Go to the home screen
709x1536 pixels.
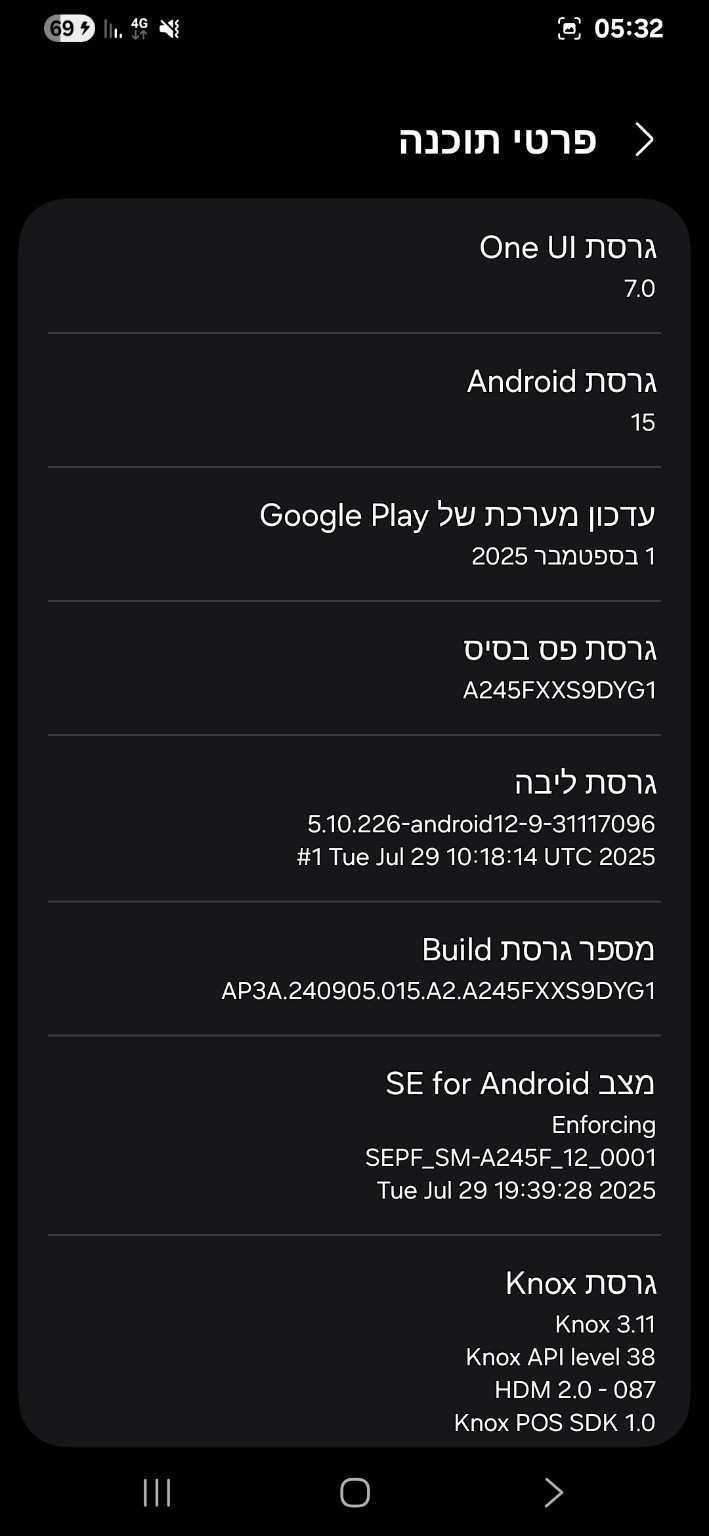click(355, 1492)
